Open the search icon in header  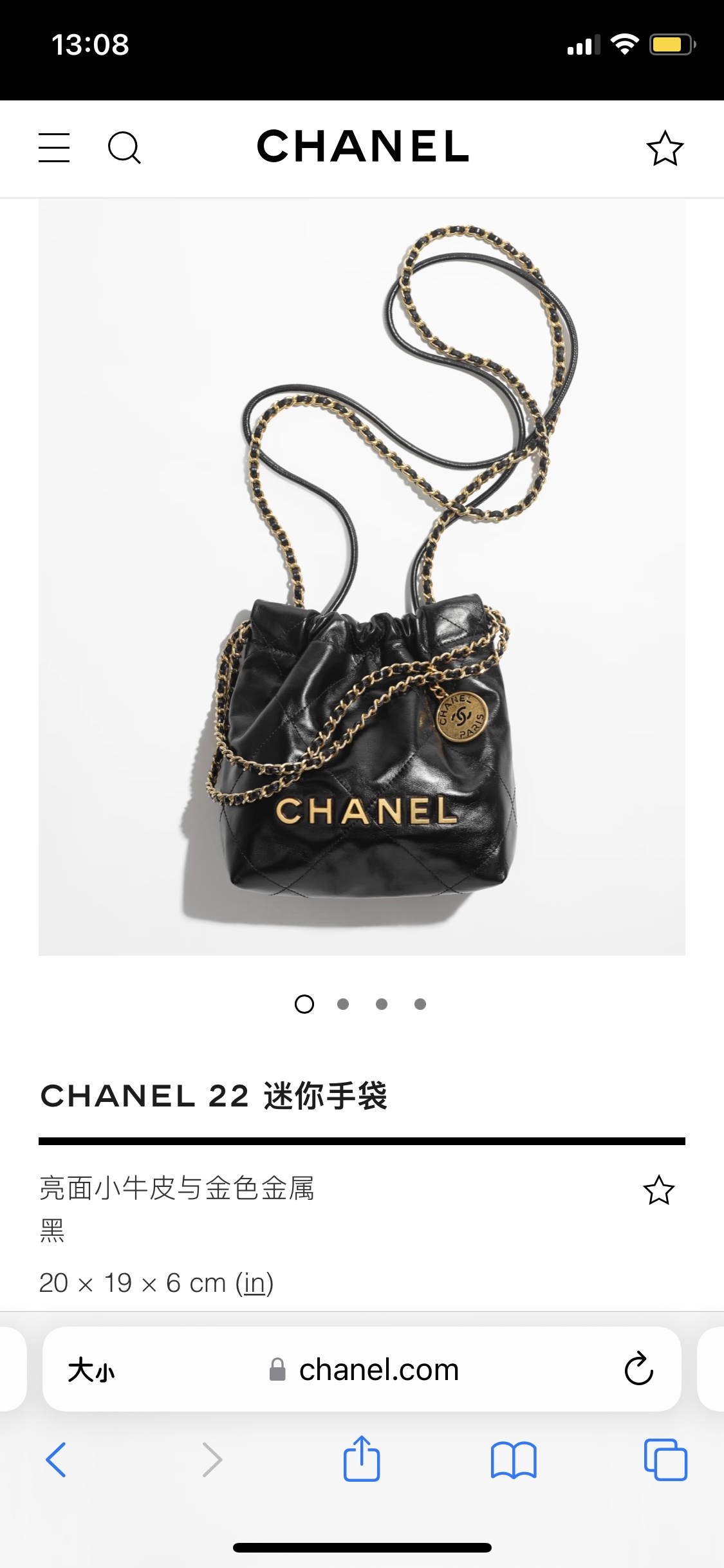pos(124,148)
